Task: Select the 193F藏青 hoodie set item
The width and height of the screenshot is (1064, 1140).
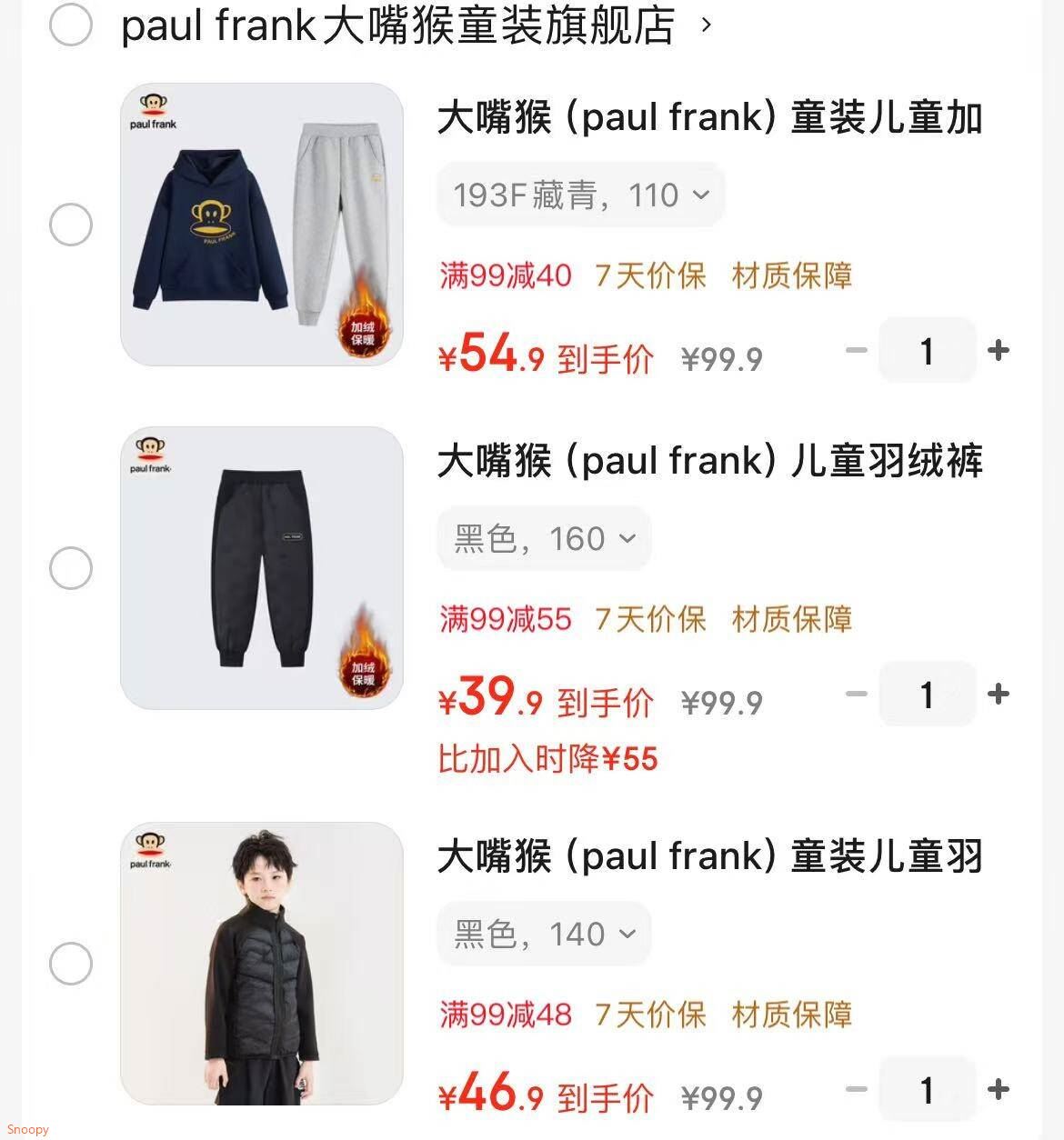Action: point(71,225)
